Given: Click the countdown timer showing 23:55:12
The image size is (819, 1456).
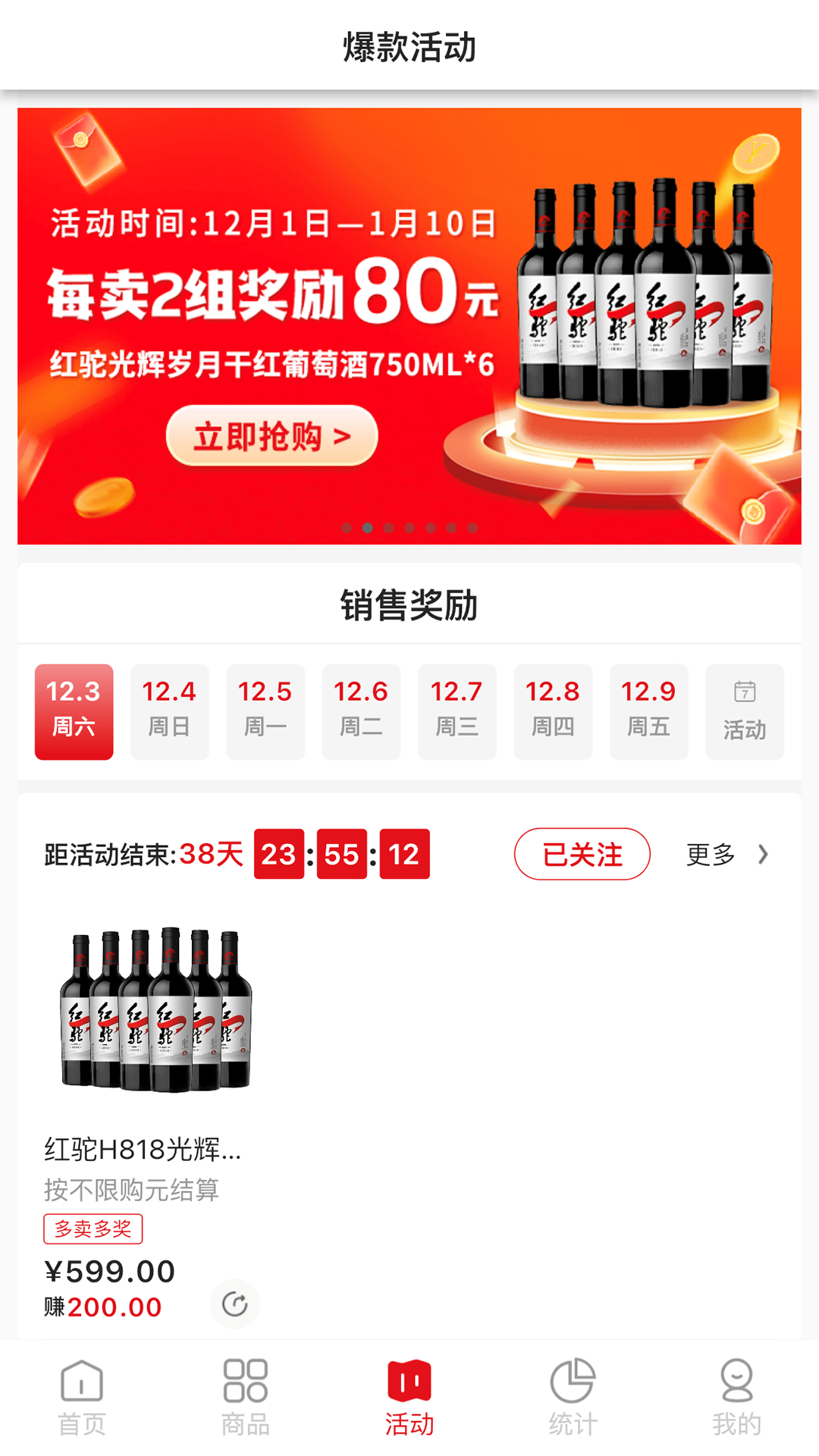Looking at the screenshot, I should click(x=341, y=854).
